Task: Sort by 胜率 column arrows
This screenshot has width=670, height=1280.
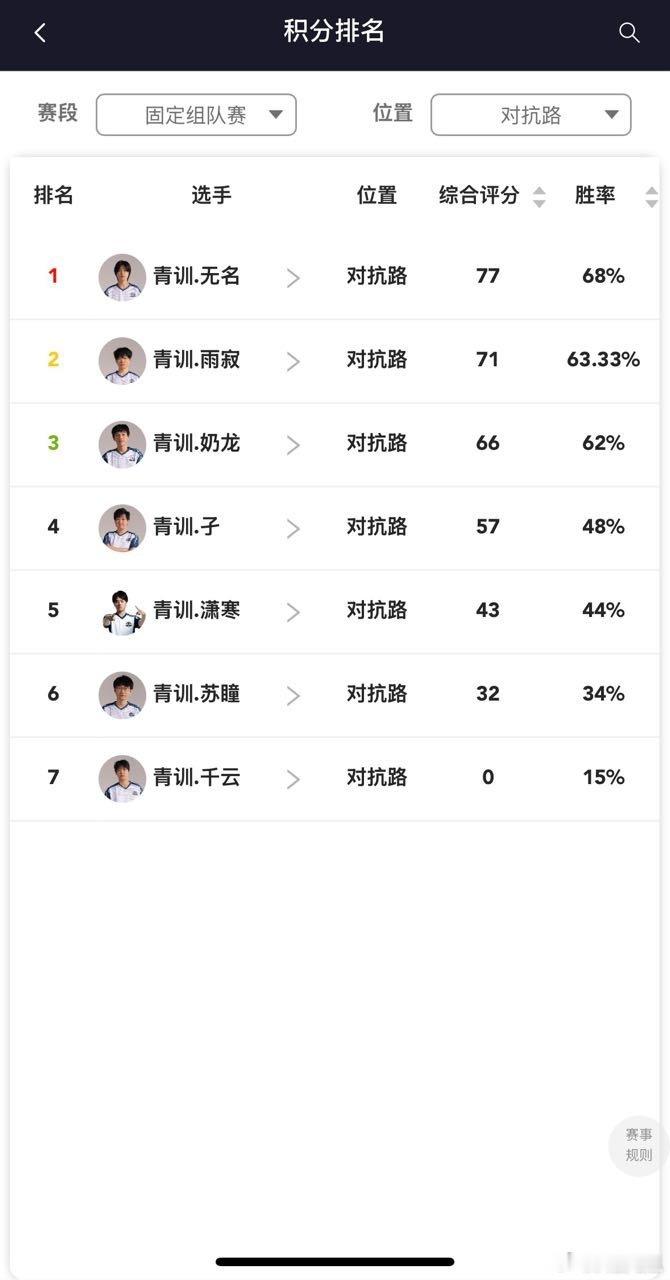Action: [x=652, y=196]
